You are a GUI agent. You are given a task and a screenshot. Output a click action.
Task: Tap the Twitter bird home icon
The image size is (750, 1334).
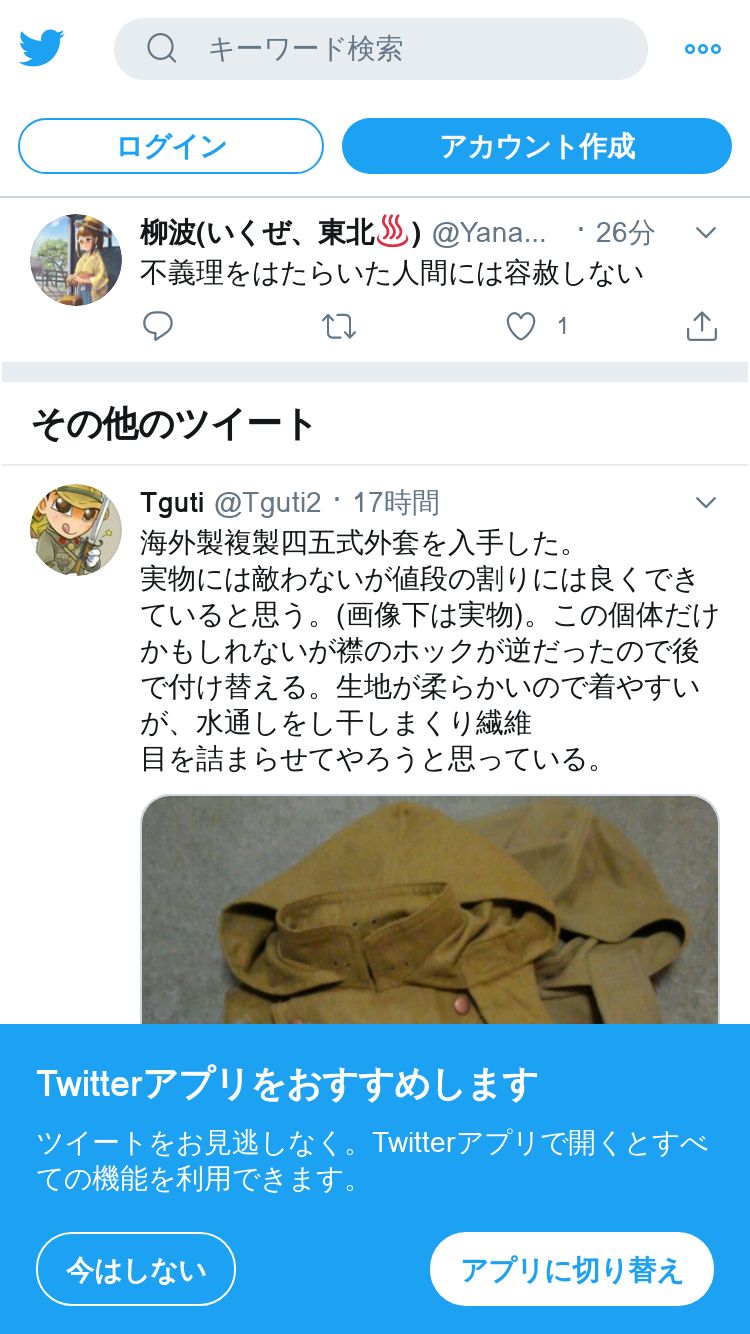41,48
